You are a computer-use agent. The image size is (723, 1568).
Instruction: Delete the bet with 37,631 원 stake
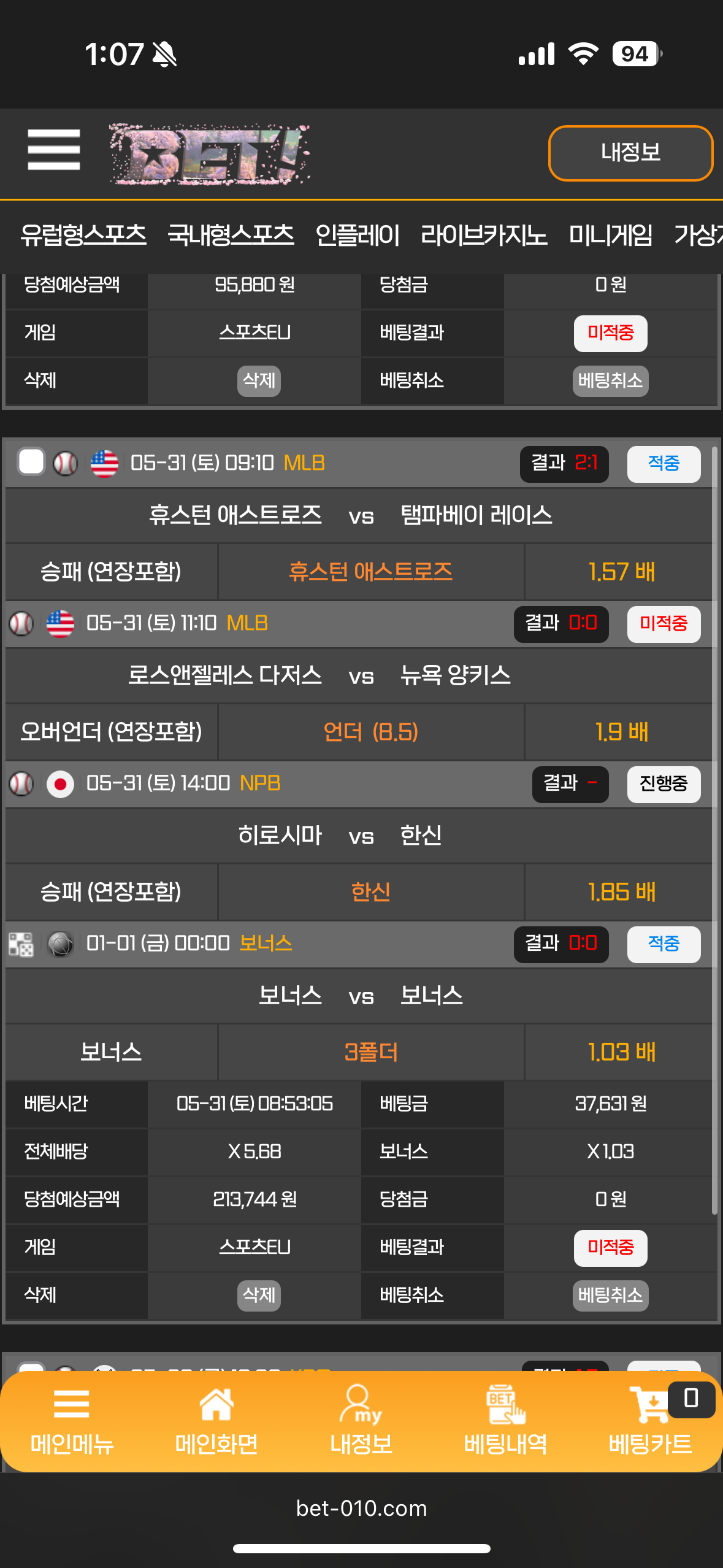click(x=259, y=1295)
